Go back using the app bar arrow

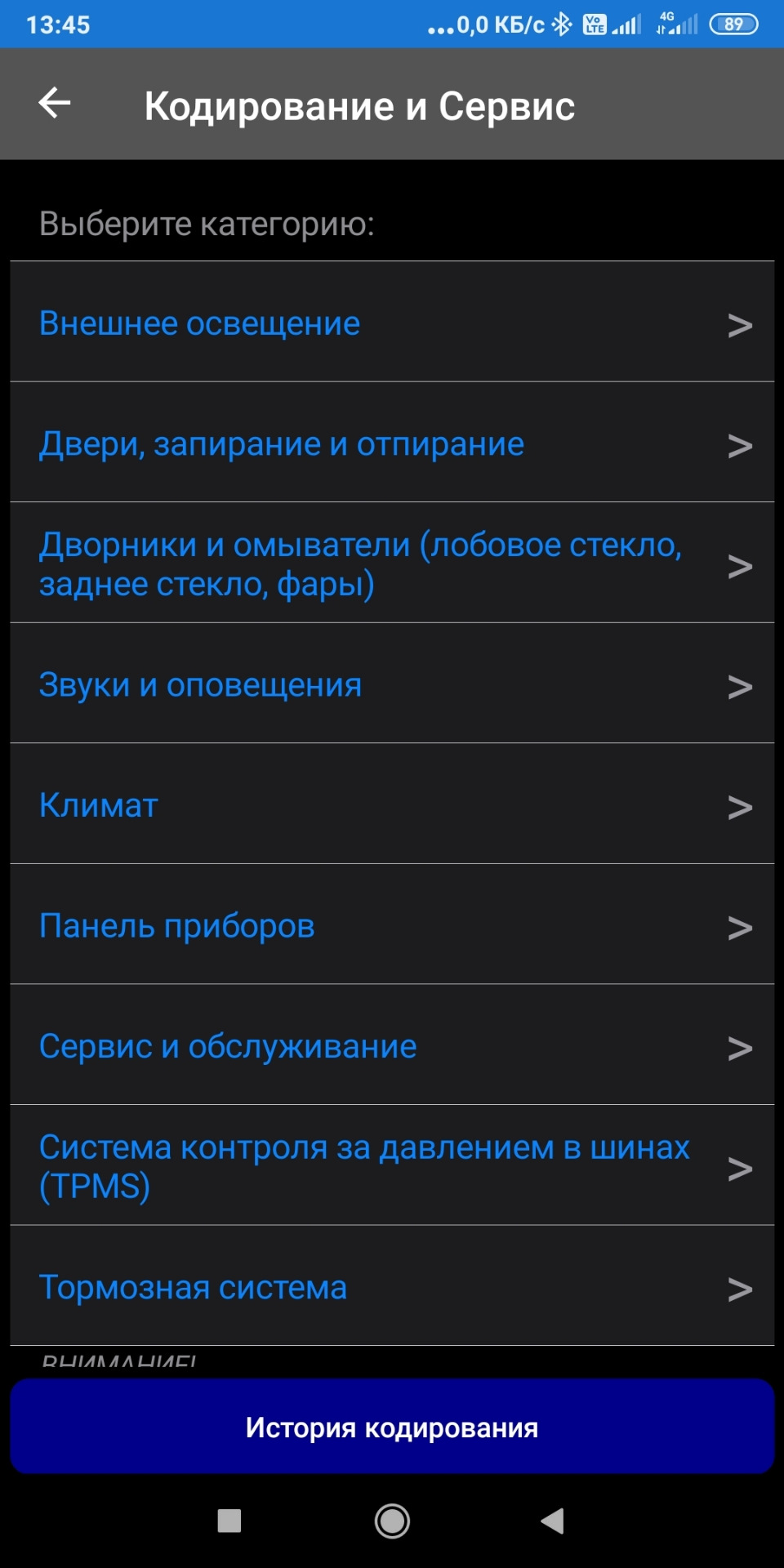pos(55,103)
